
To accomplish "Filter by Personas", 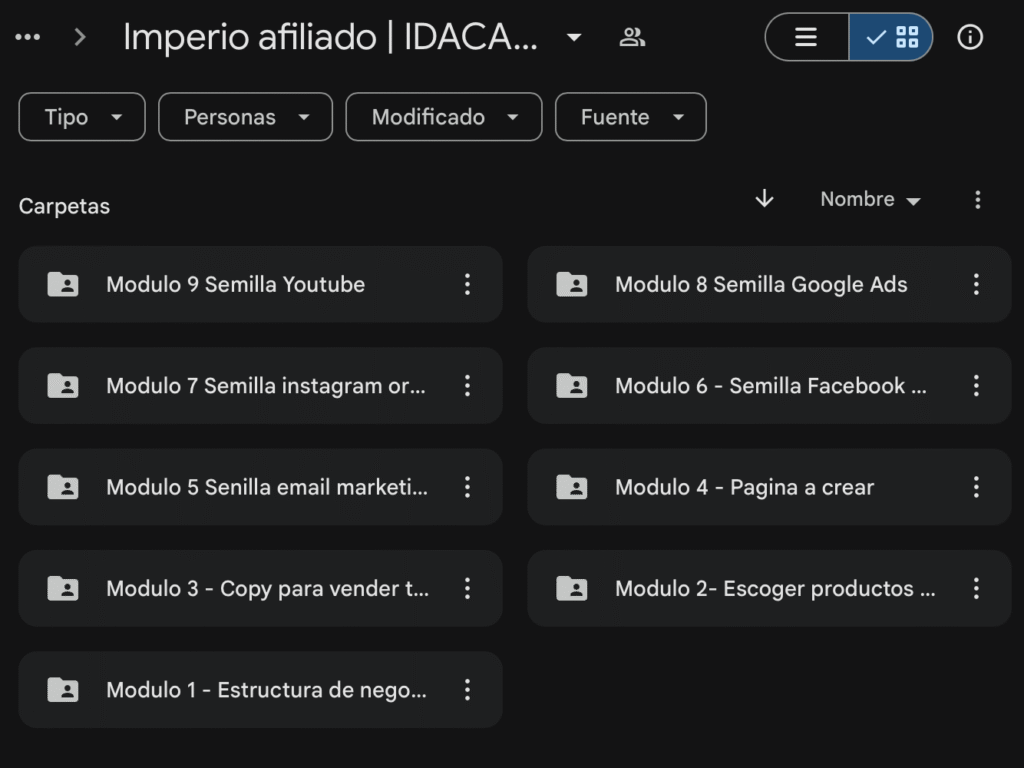I will tap(245, 117).
